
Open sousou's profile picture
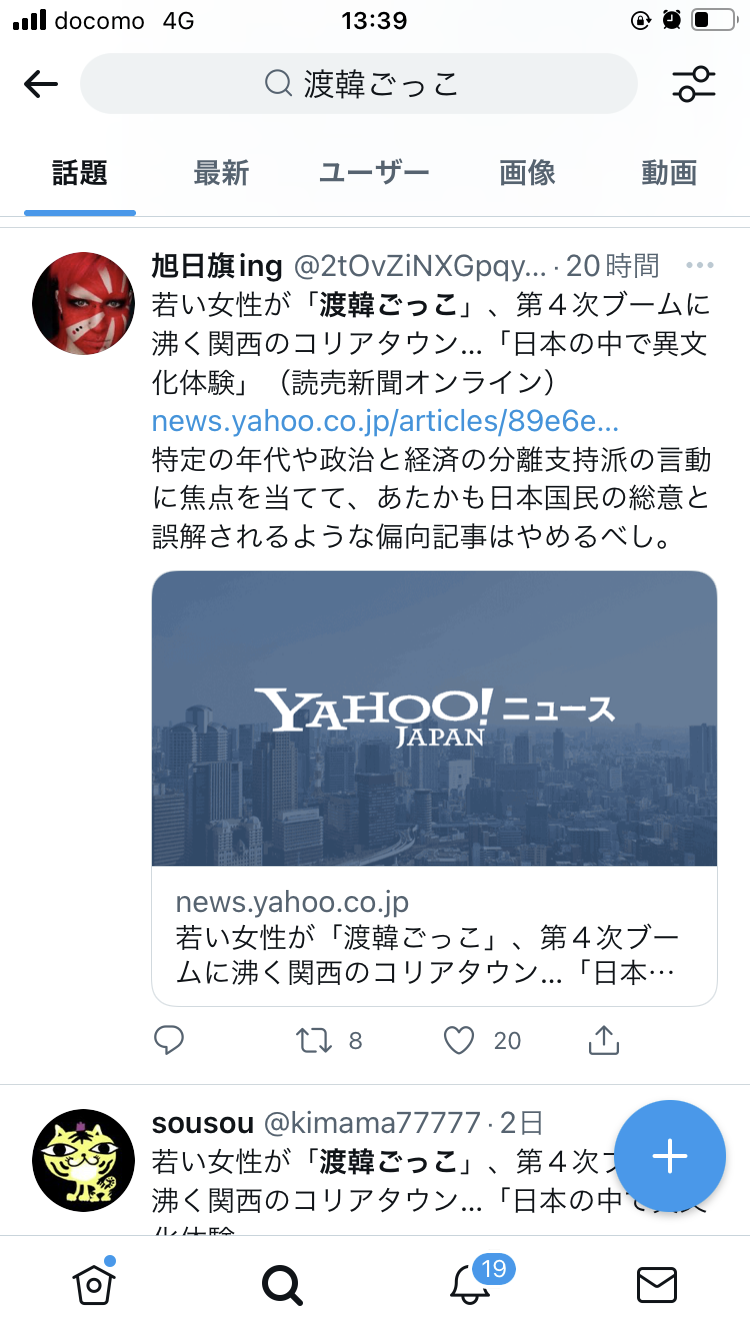pos(83,1161)
